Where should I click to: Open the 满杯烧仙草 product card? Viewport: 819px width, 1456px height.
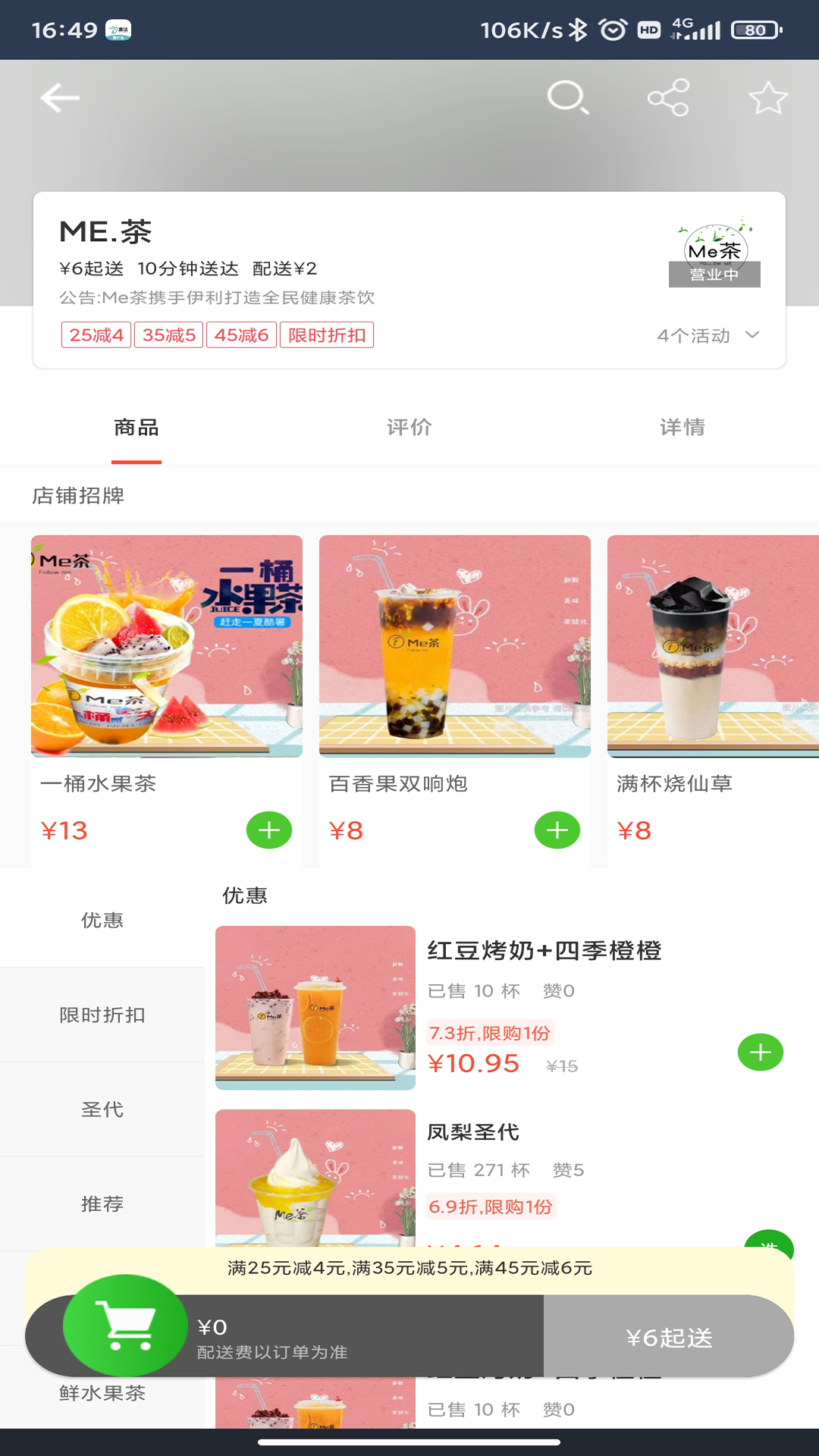click(713, 701)
